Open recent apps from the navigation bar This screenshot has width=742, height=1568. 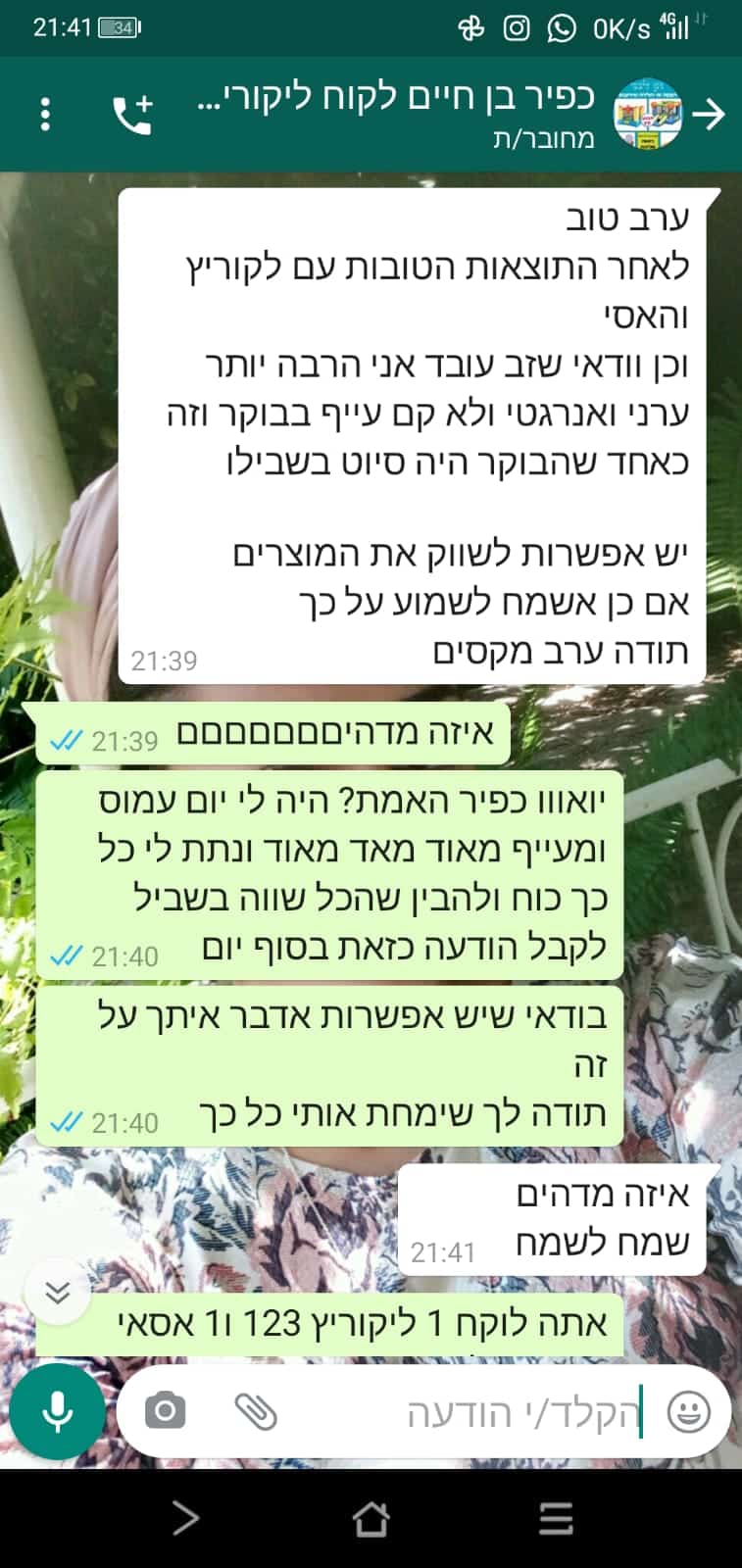556,1519
